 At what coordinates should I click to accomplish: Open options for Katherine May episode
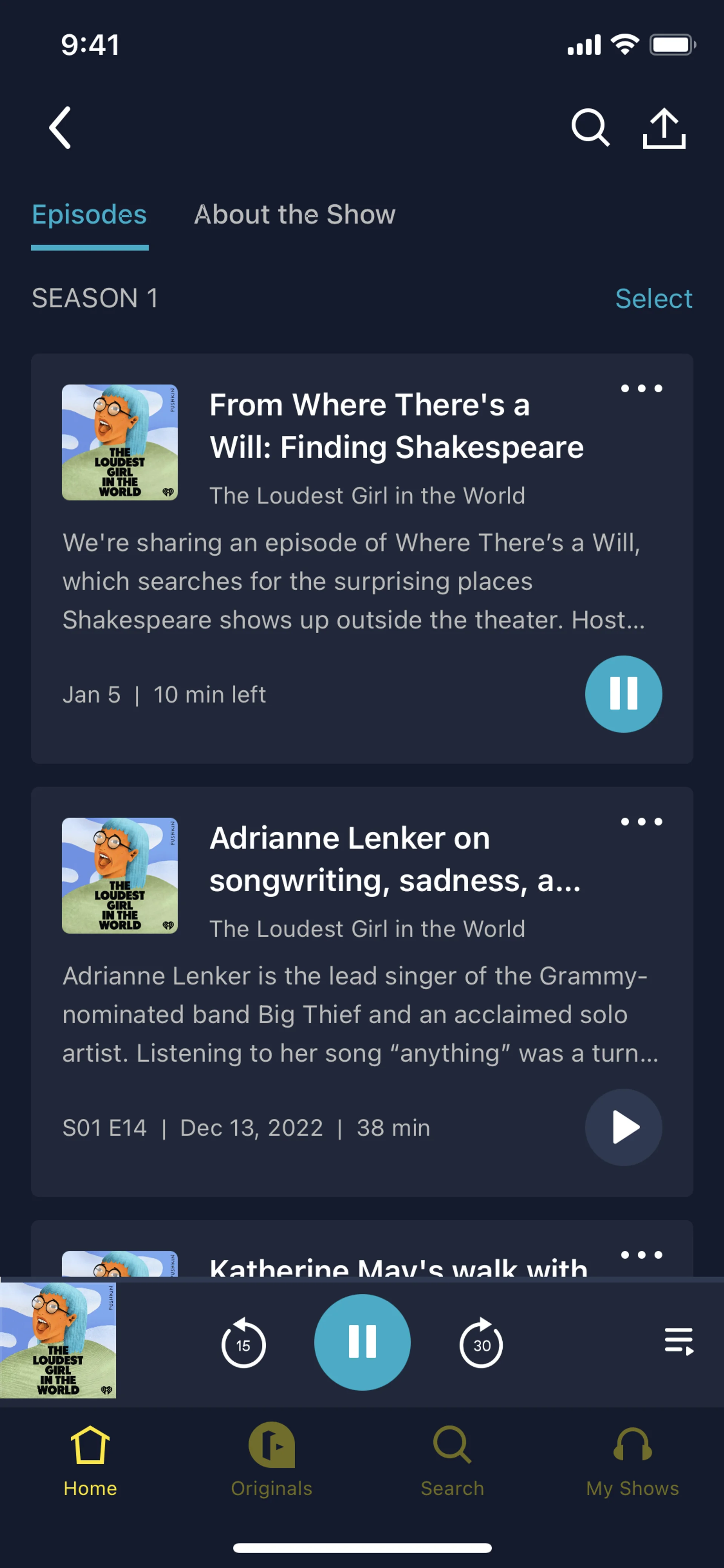coord(641,1255)
